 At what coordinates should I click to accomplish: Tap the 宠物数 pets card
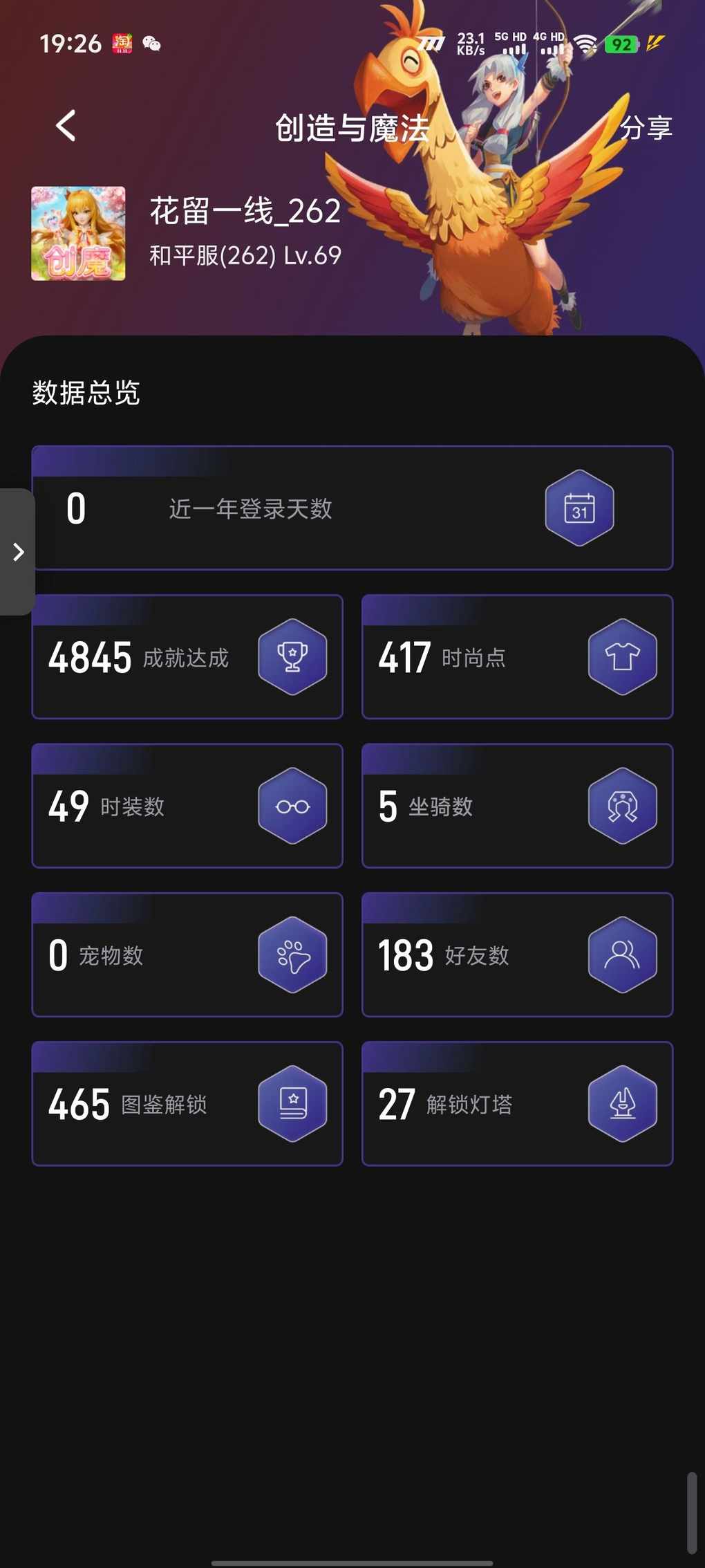pos(187,954)
